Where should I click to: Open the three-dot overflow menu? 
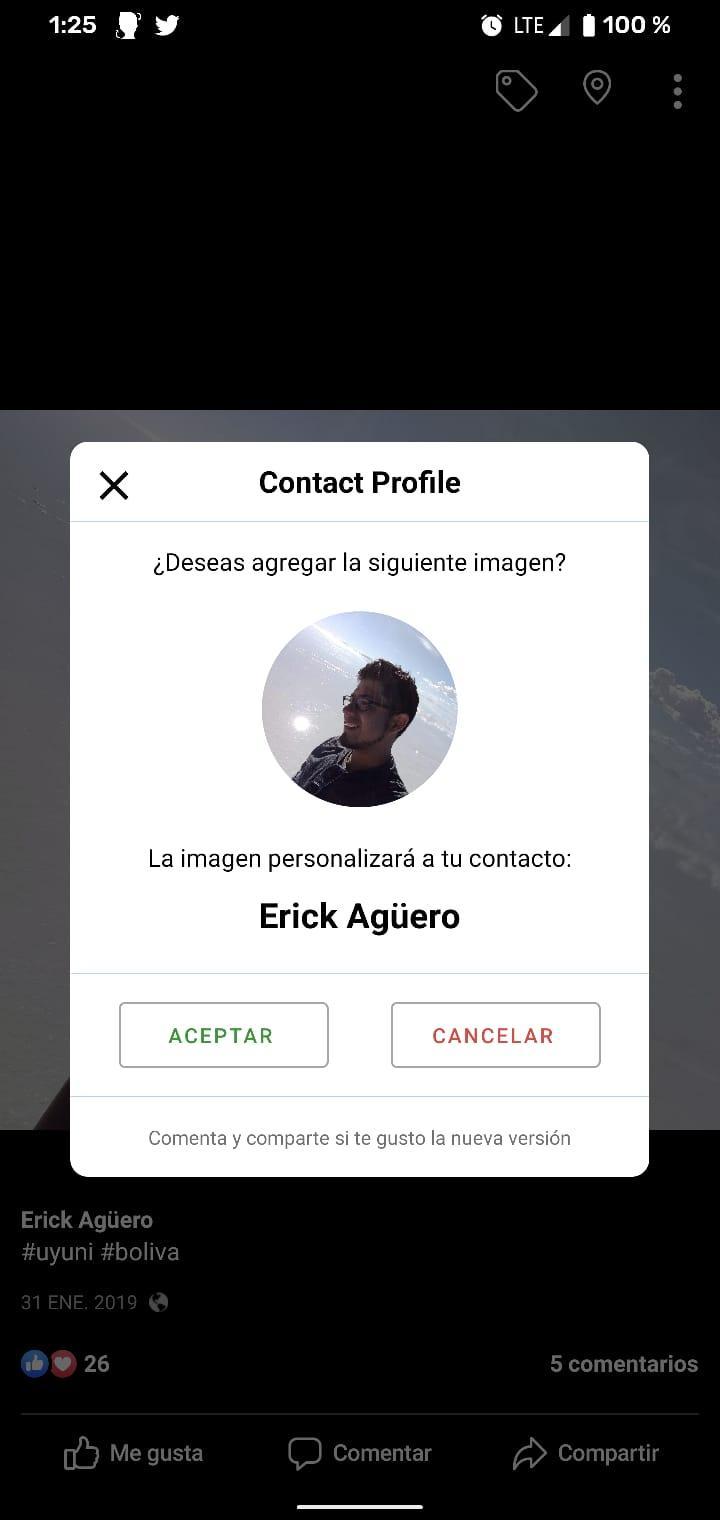677,91
